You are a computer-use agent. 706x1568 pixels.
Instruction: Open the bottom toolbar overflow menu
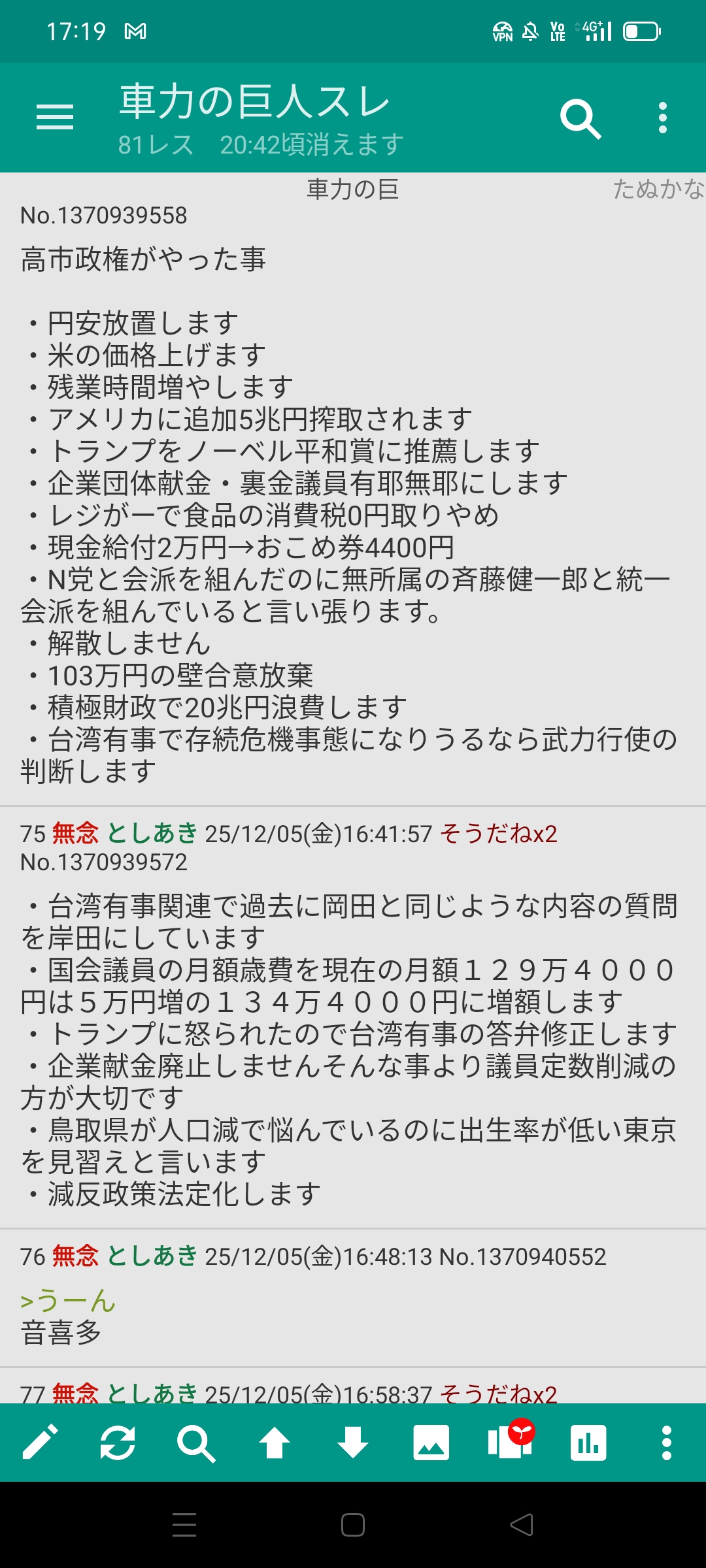[667, 1443]
